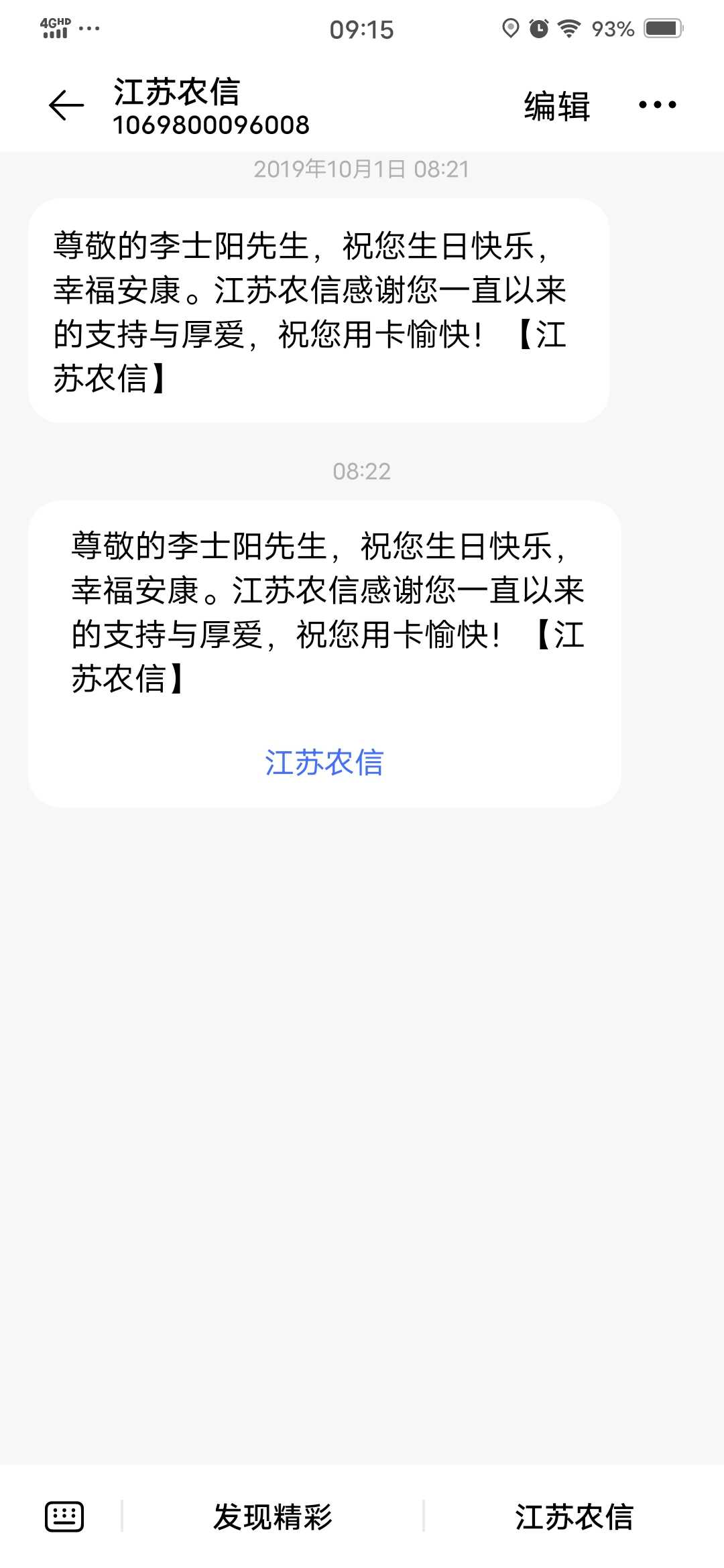Go back using the arrow icon
The height and width of the screenshot is (1568, 724).
66,105
